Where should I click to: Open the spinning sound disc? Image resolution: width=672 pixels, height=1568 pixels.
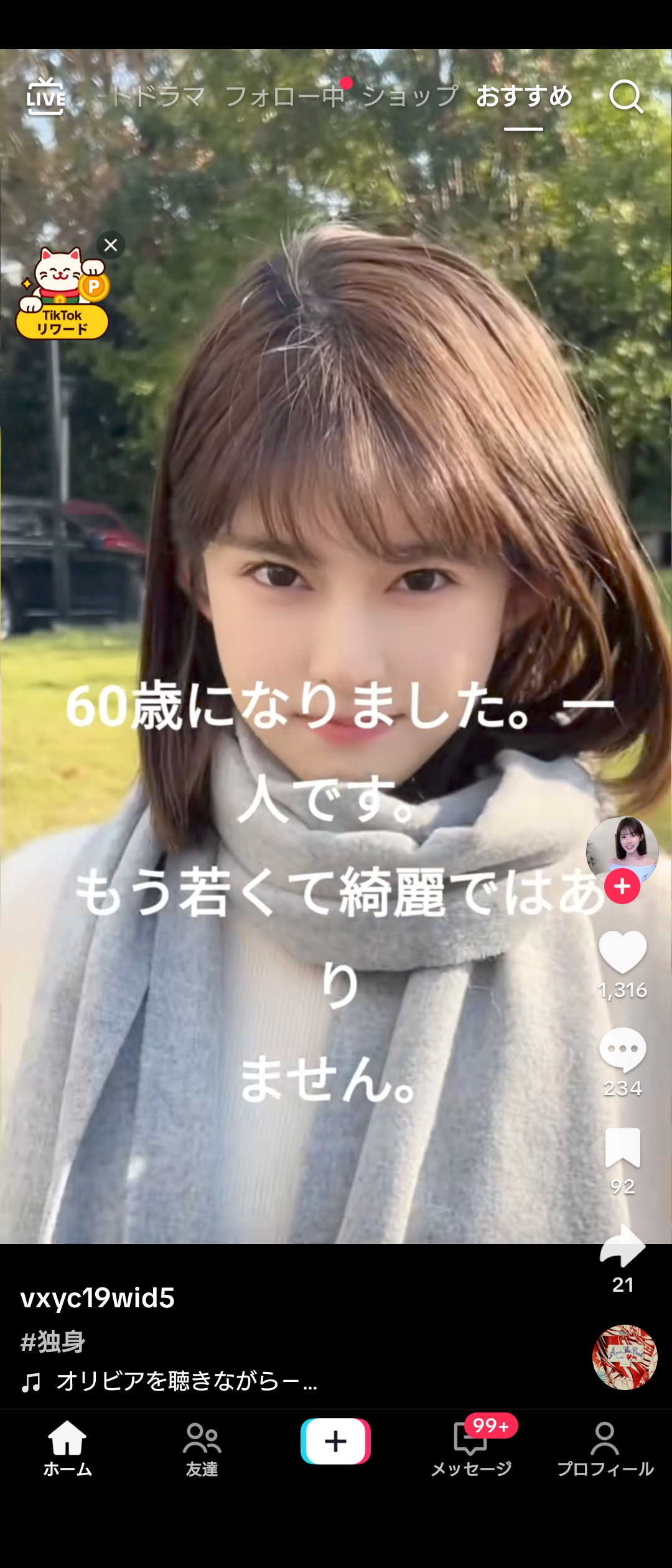625,1357
